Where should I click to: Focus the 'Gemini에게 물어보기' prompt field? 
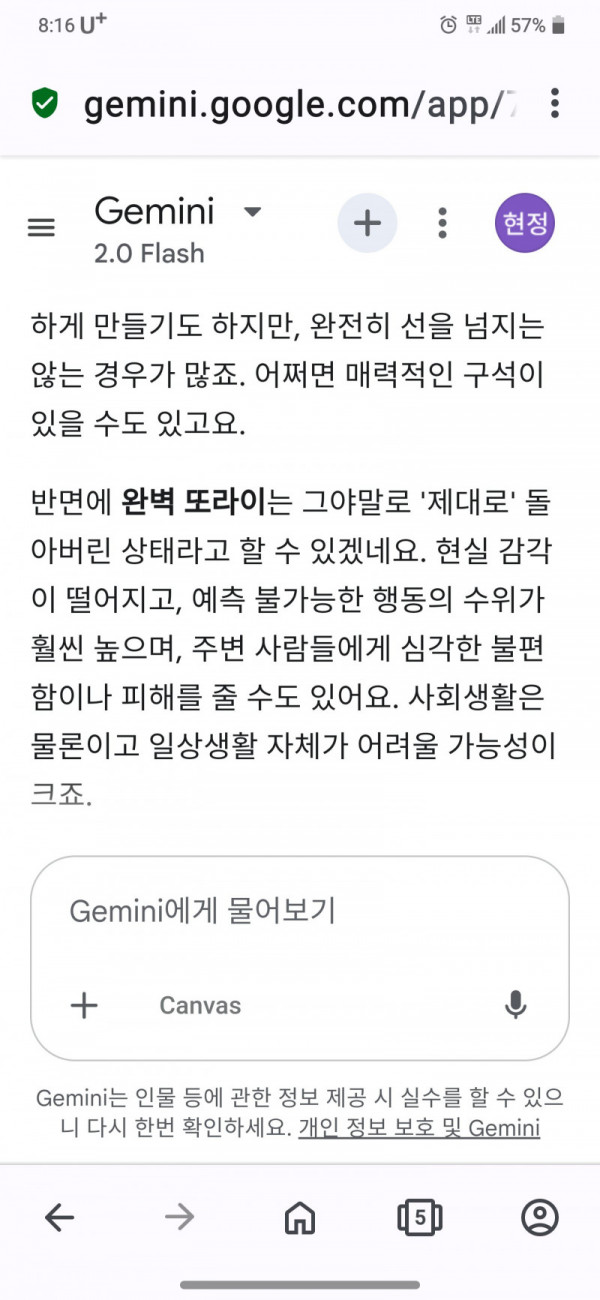(x=300, y=911)
